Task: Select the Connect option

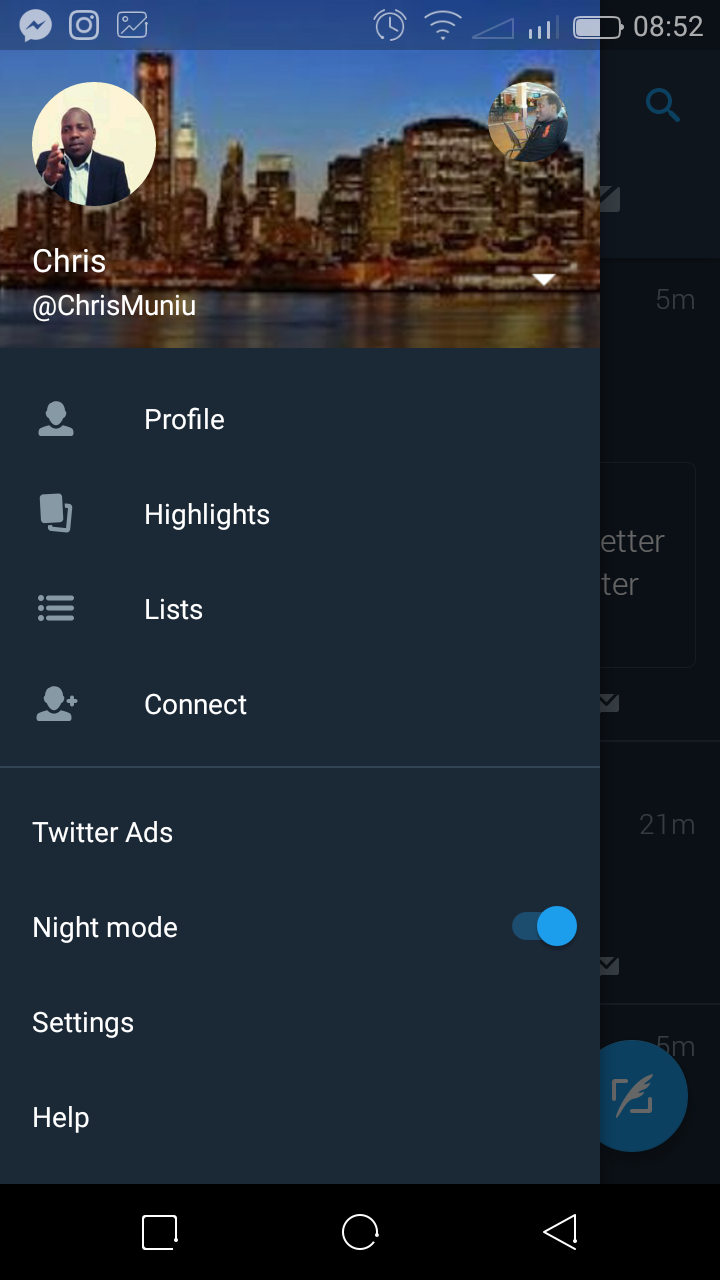Action: (195, 704)
